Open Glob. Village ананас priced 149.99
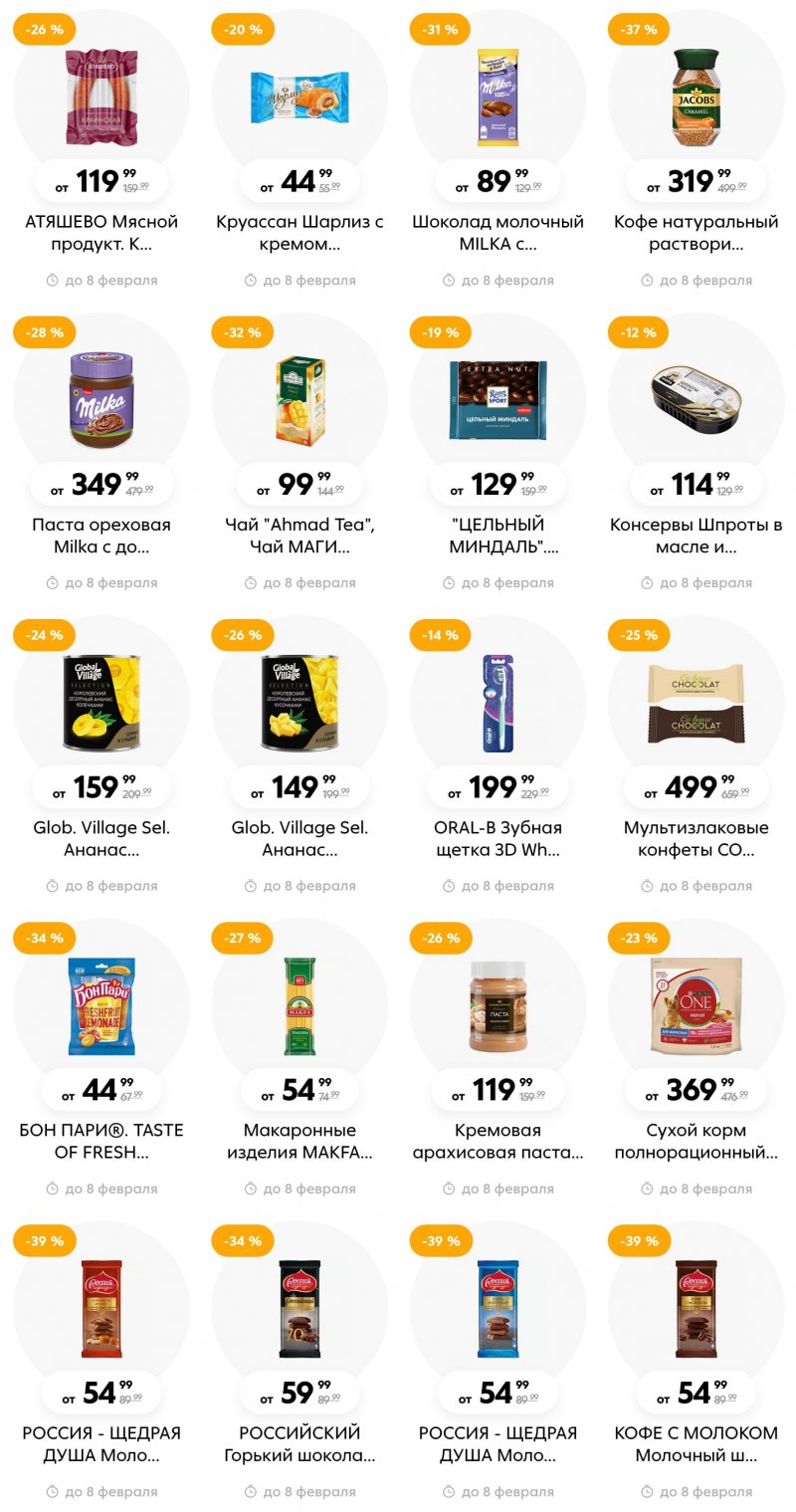 (x=299, y=838)
